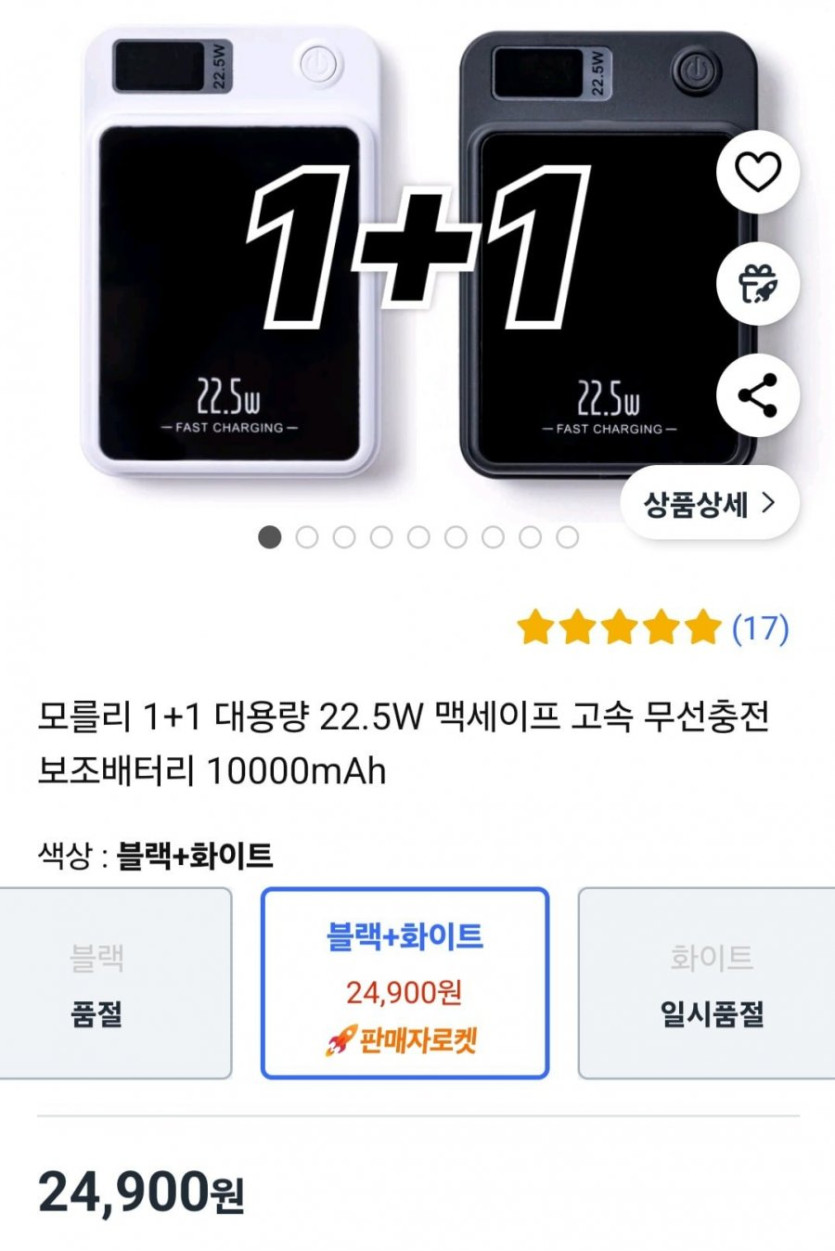
Task: Add product to wishlist with heart icon
Action: coord(758,173)
